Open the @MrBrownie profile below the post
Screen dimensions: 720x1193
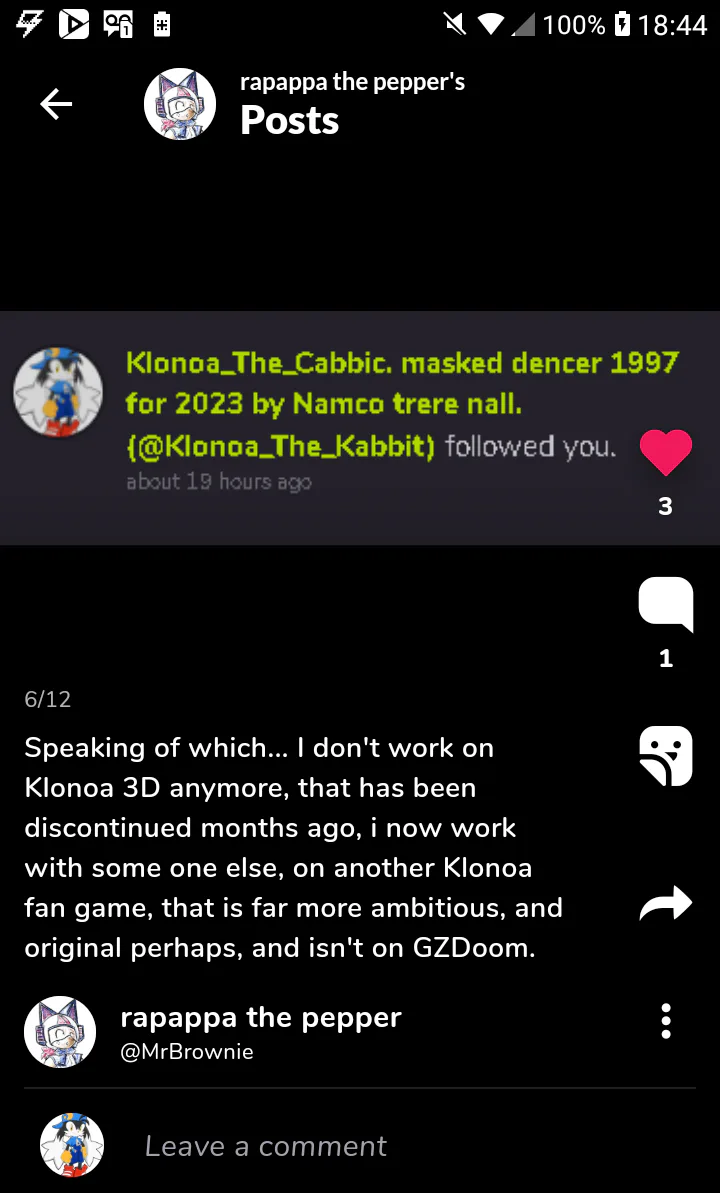click(x=186, y=1051)
